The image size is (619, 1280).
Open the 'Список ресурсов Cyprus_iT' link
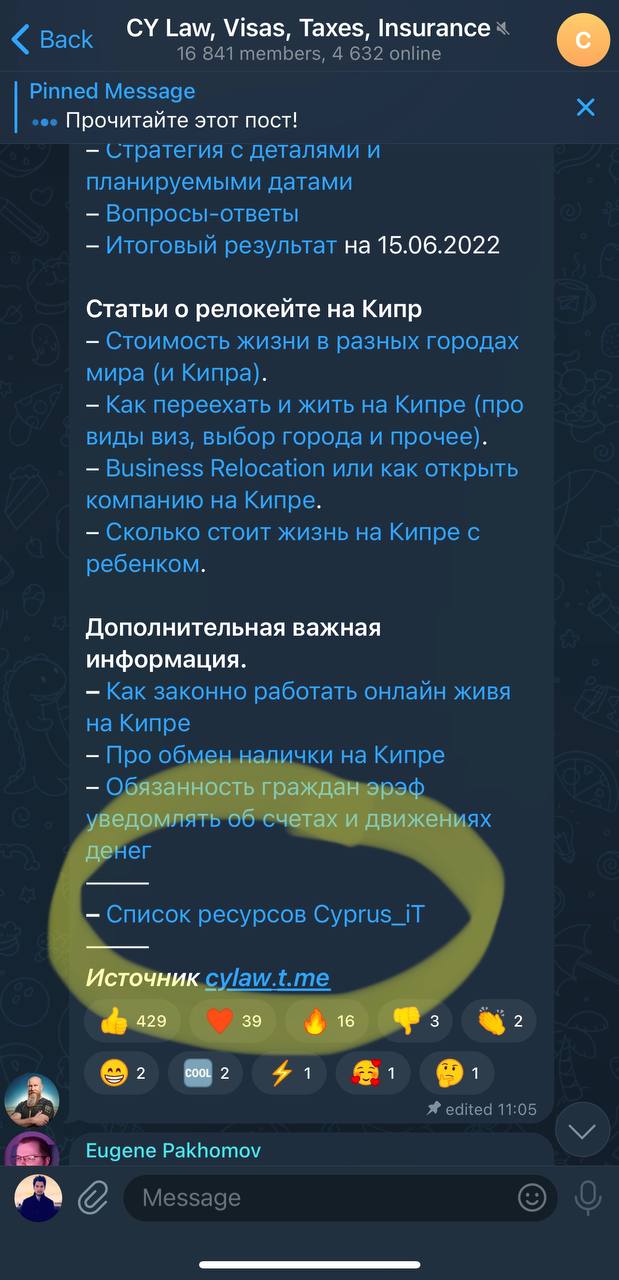pyautogui.click(x=265, y=914)
